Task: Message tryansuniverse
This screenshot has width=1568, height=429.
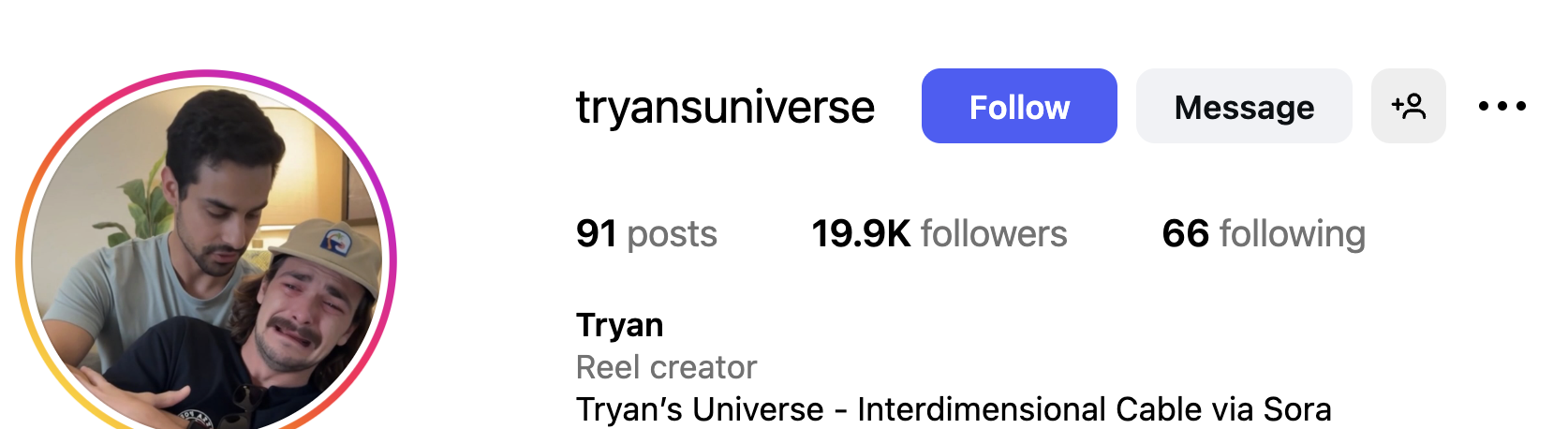Action: coord(1243,107)
